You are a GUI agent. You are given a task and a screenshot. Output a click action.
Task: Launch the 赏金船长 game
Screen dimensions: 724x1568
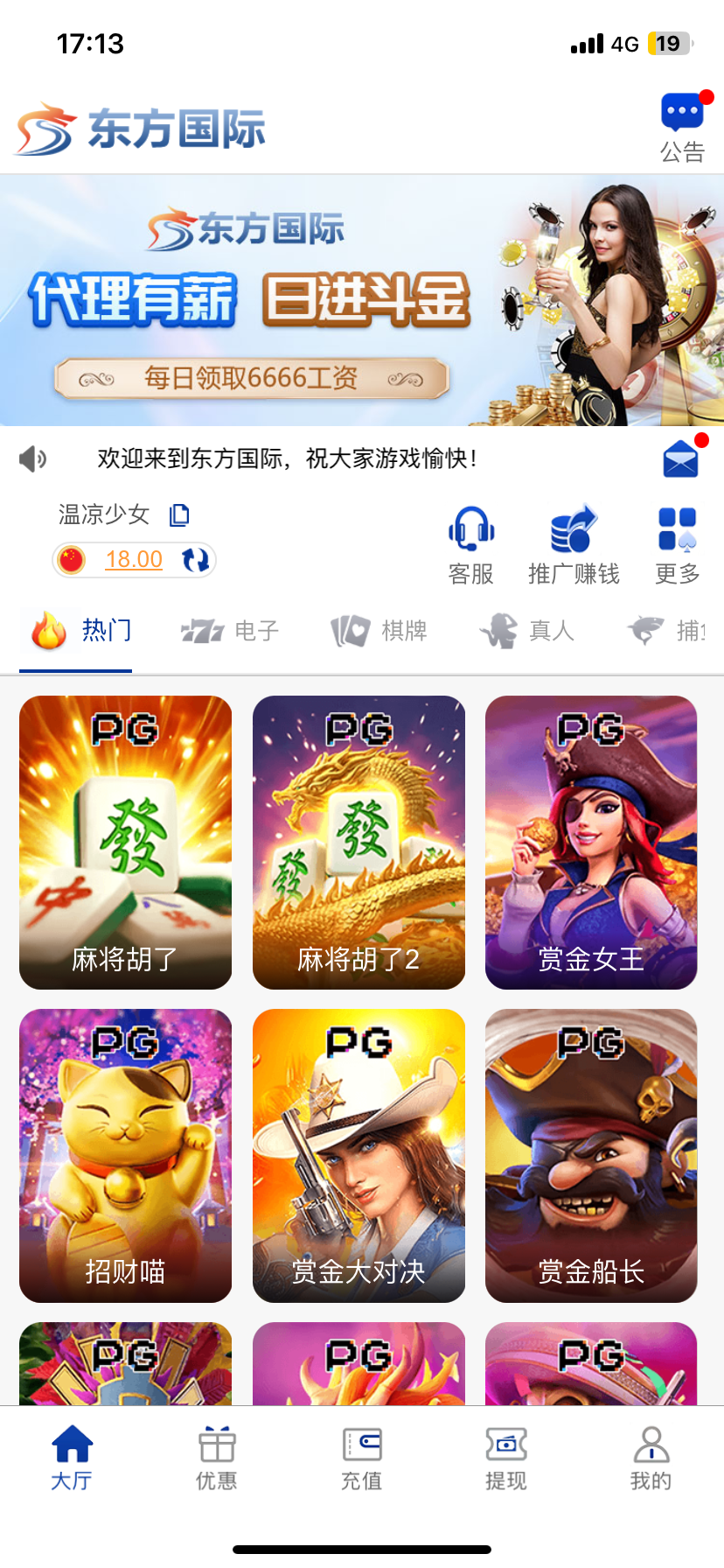[x=591, y=1155]
